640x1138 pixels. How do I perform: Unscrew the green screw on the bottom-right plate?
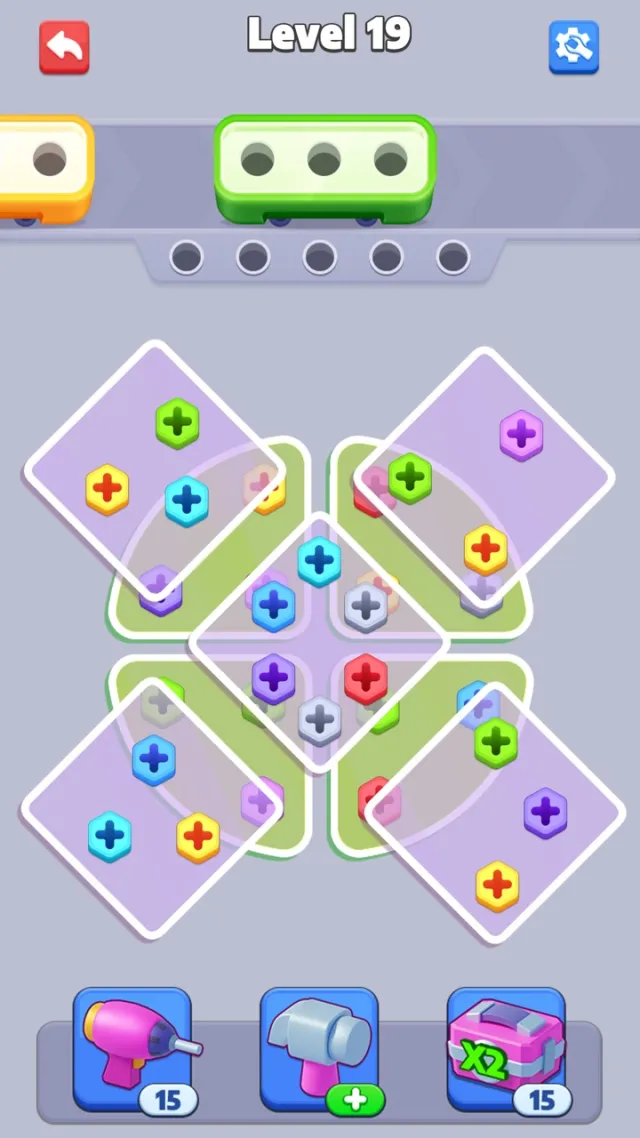[495, 743]
